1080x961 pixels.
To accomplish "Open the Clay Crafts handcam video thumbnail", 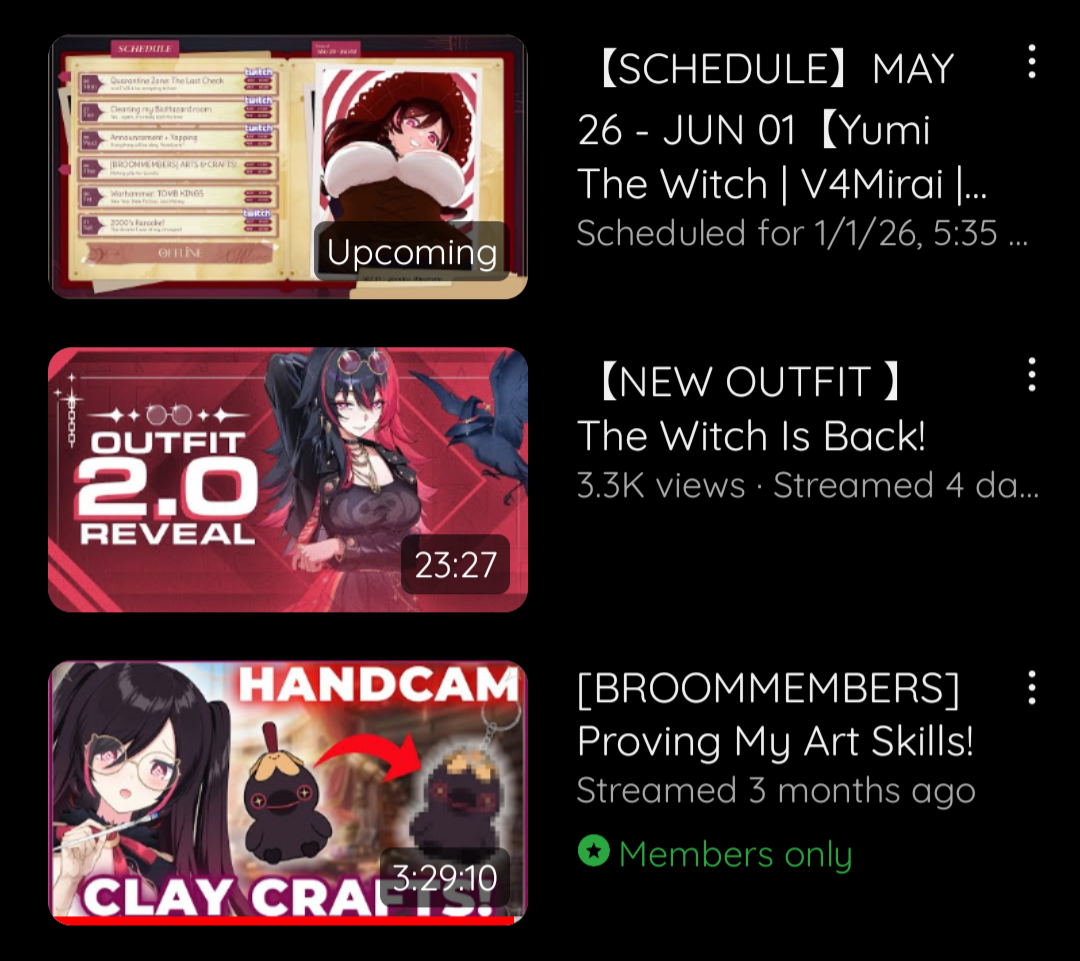I will pos(288,792).
